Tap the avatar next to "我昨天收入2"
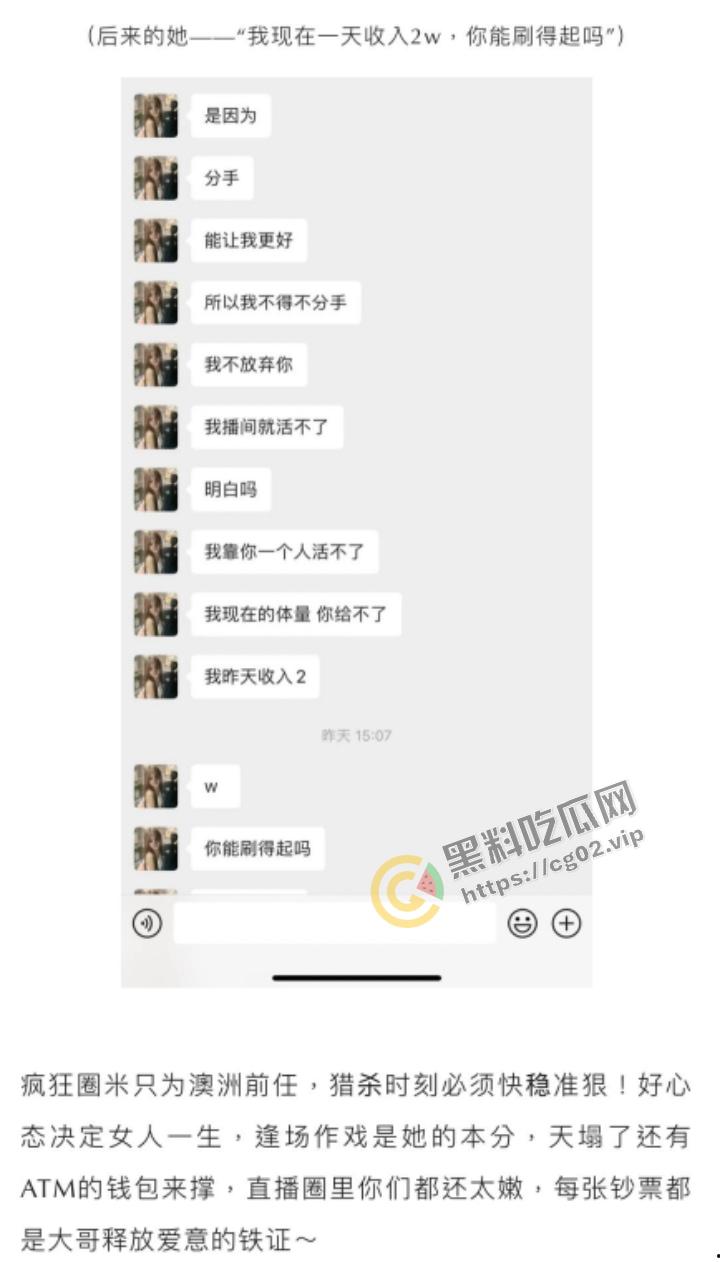The width and height of the screenshot is (720, 1262). [156, 675]
